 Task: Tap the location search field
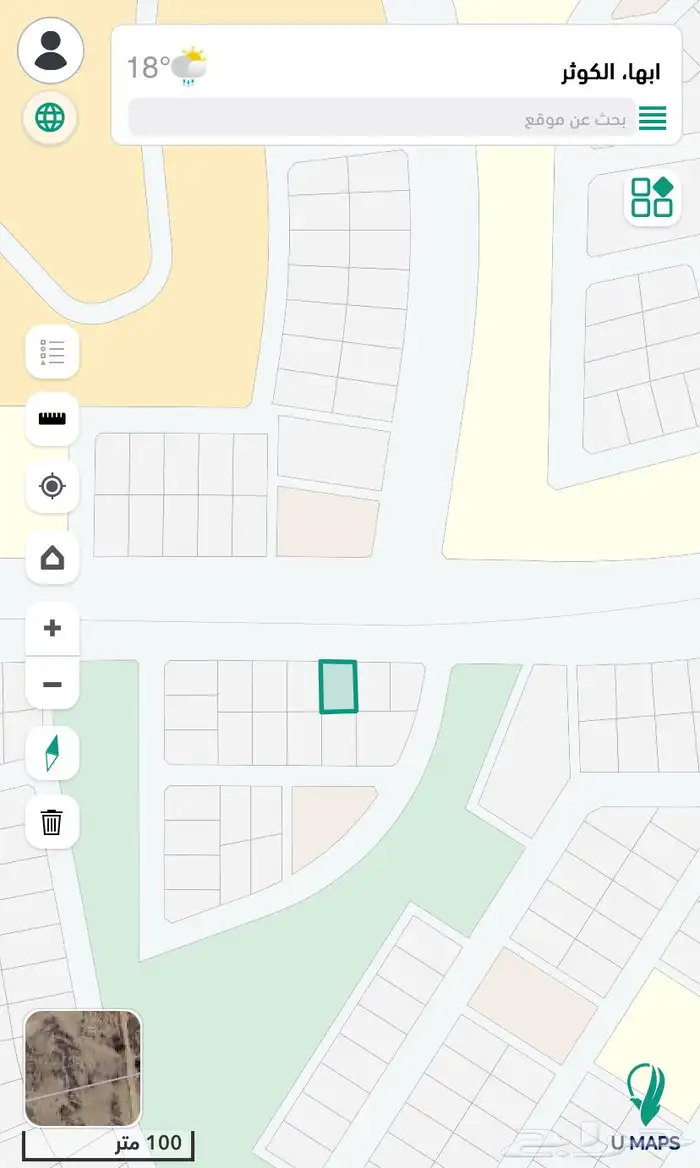[x=380, y=118]
